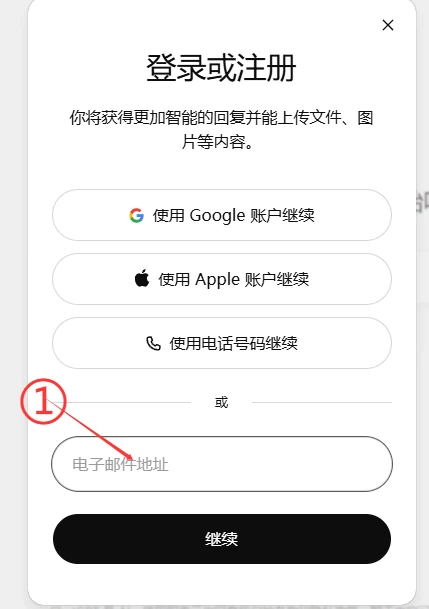This screenshot has width=429, height=609.
Task: Continue with Apple account
Action: point(222,279)
